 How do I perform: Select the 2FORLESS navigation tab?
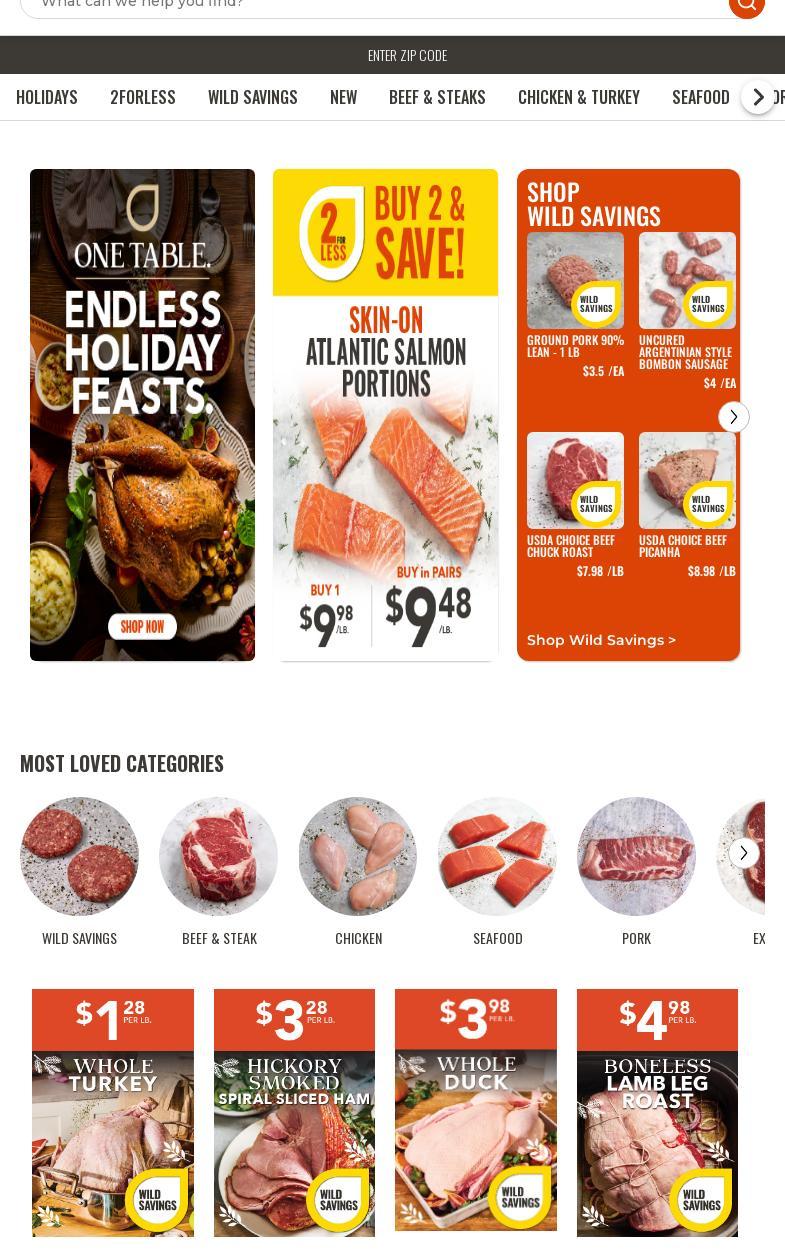pyautogui.click(x=142, y=96)
